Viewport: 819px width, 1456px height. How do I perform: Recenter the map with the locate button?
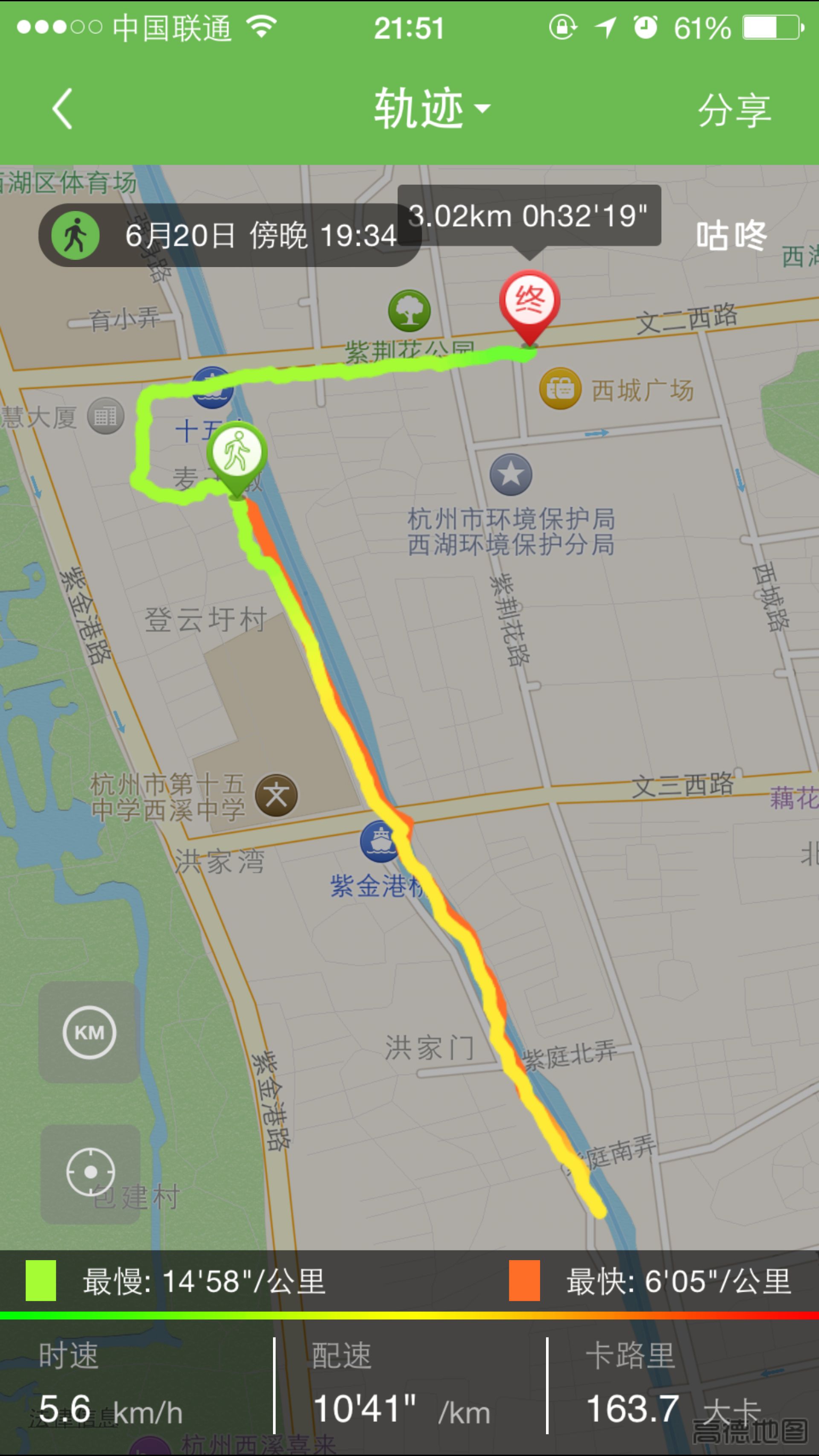[x=90, y=1172]
